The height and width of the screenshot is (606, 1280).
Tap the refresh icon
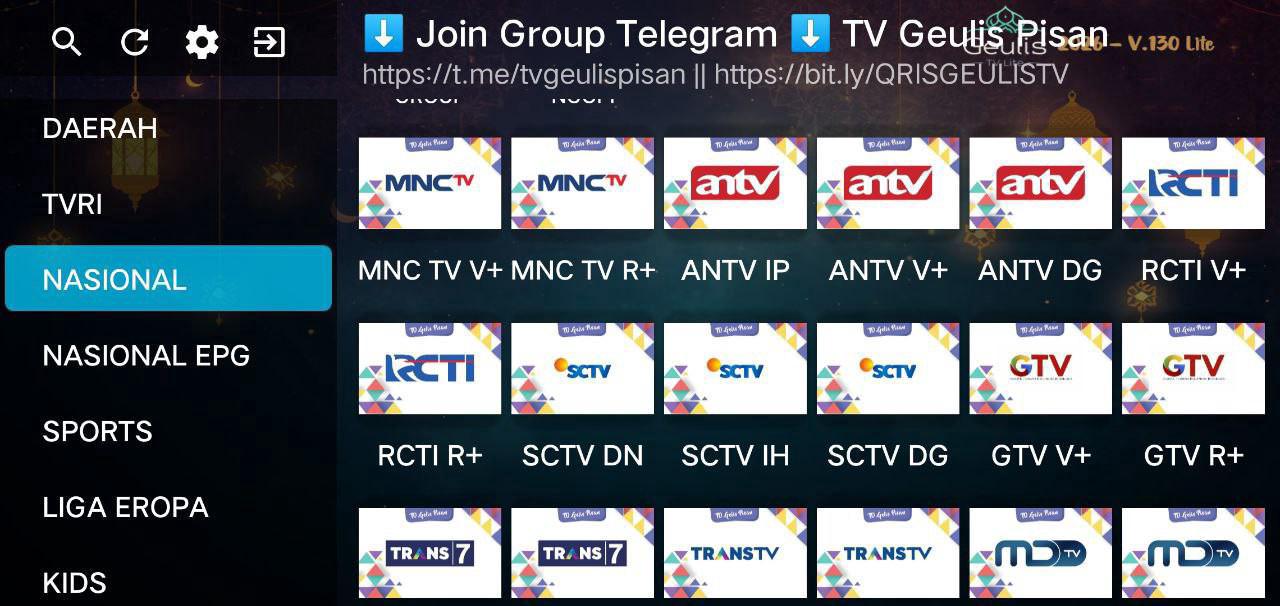point(134,42)
